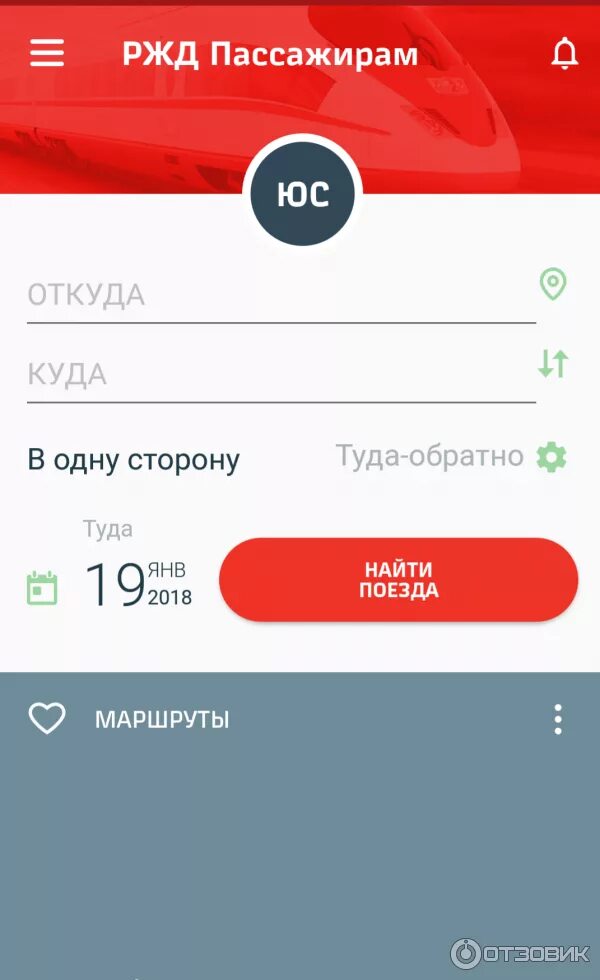The image size is (600, 980).
Task: Open search settings gear
Action: (551, 457)
